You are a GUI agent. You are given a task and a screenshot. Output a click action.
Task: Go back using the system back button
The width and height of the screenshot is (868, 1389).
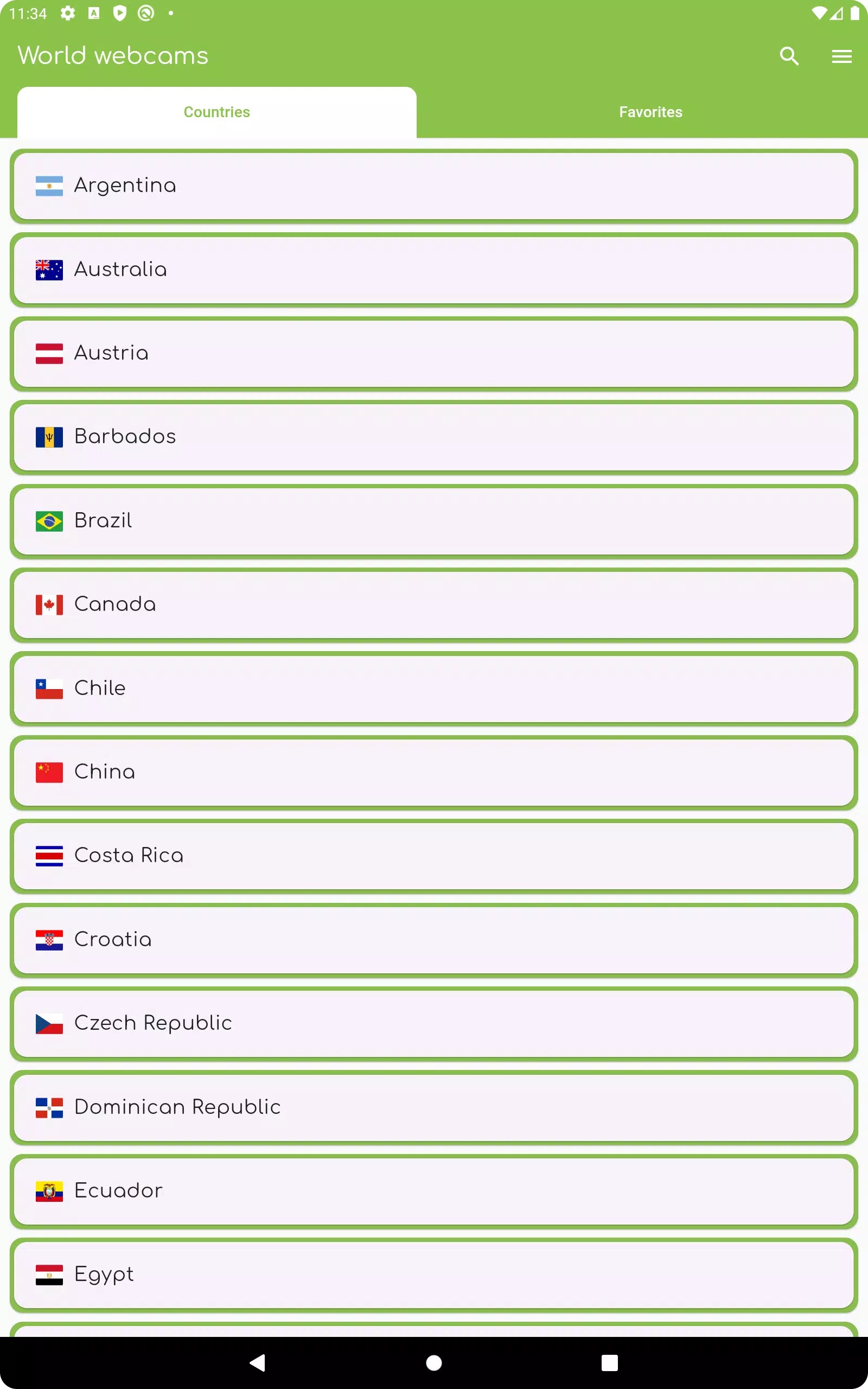coord(258,1362)
